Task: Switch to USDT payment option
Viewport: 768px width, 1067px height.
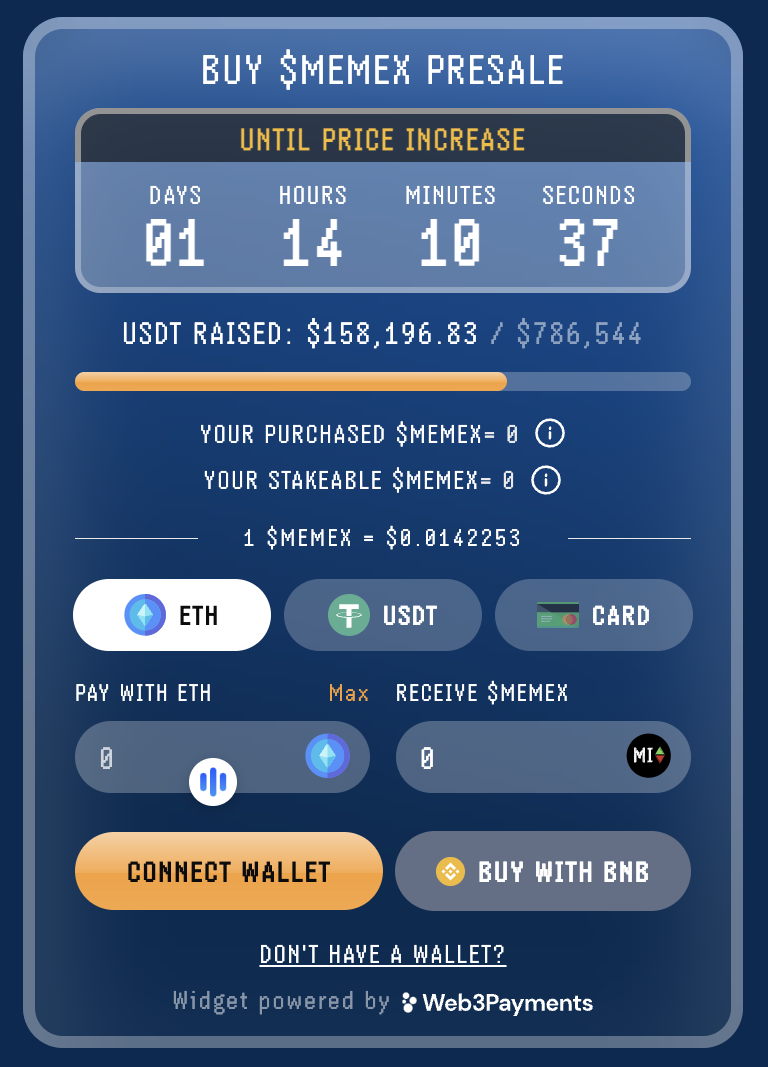Action: coord(383,615)
